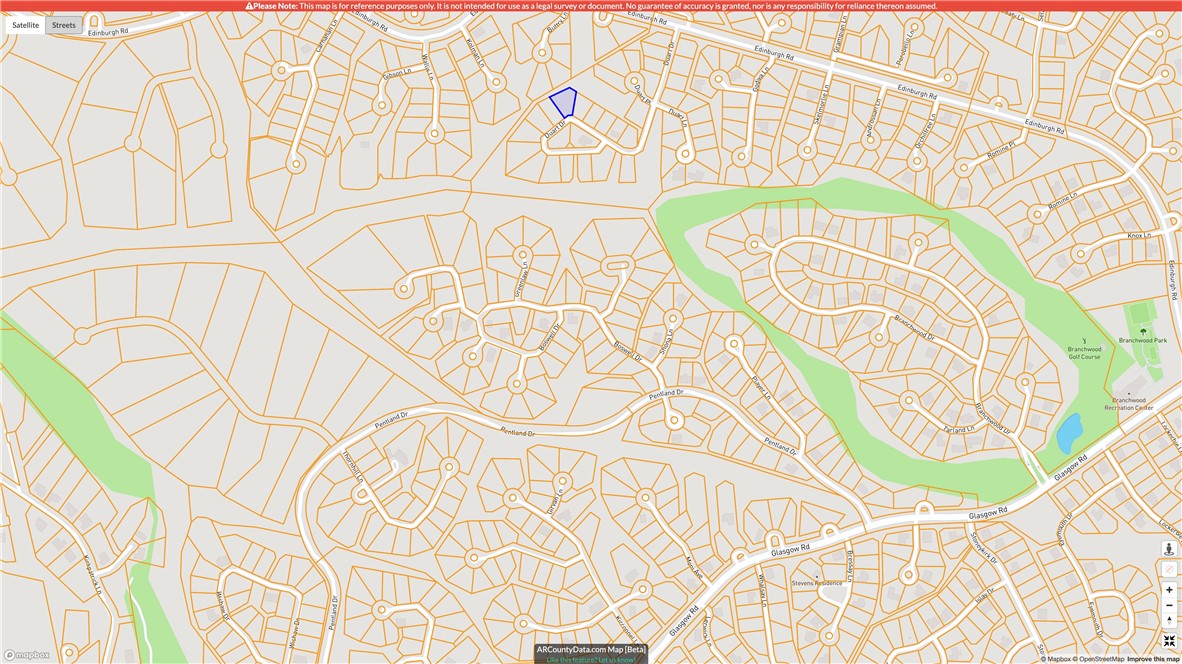Image resolution: width=1182 pixels, height=664 pixels.
Task: Exit fullscreen map mode
Action: 1169,641
